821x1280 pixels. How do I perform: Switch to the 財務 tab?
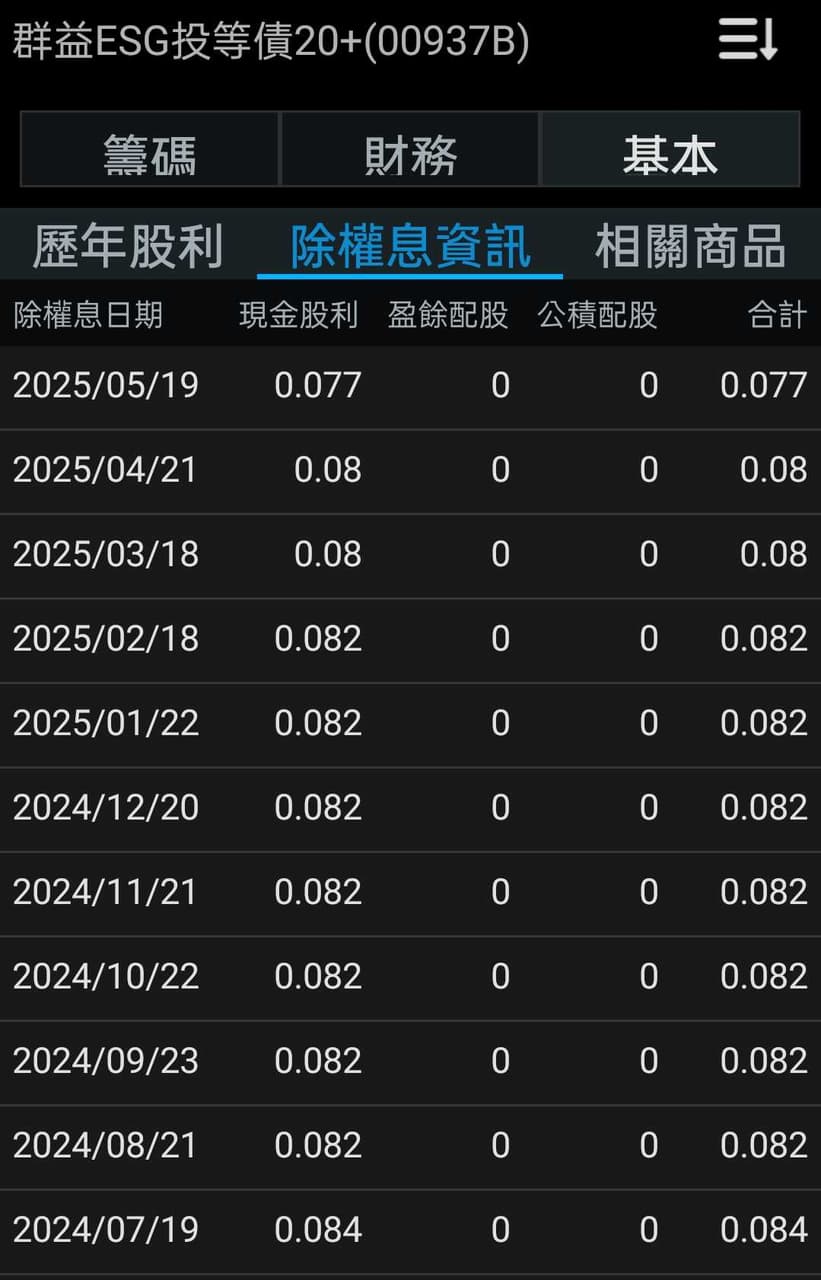coord(411,150)
